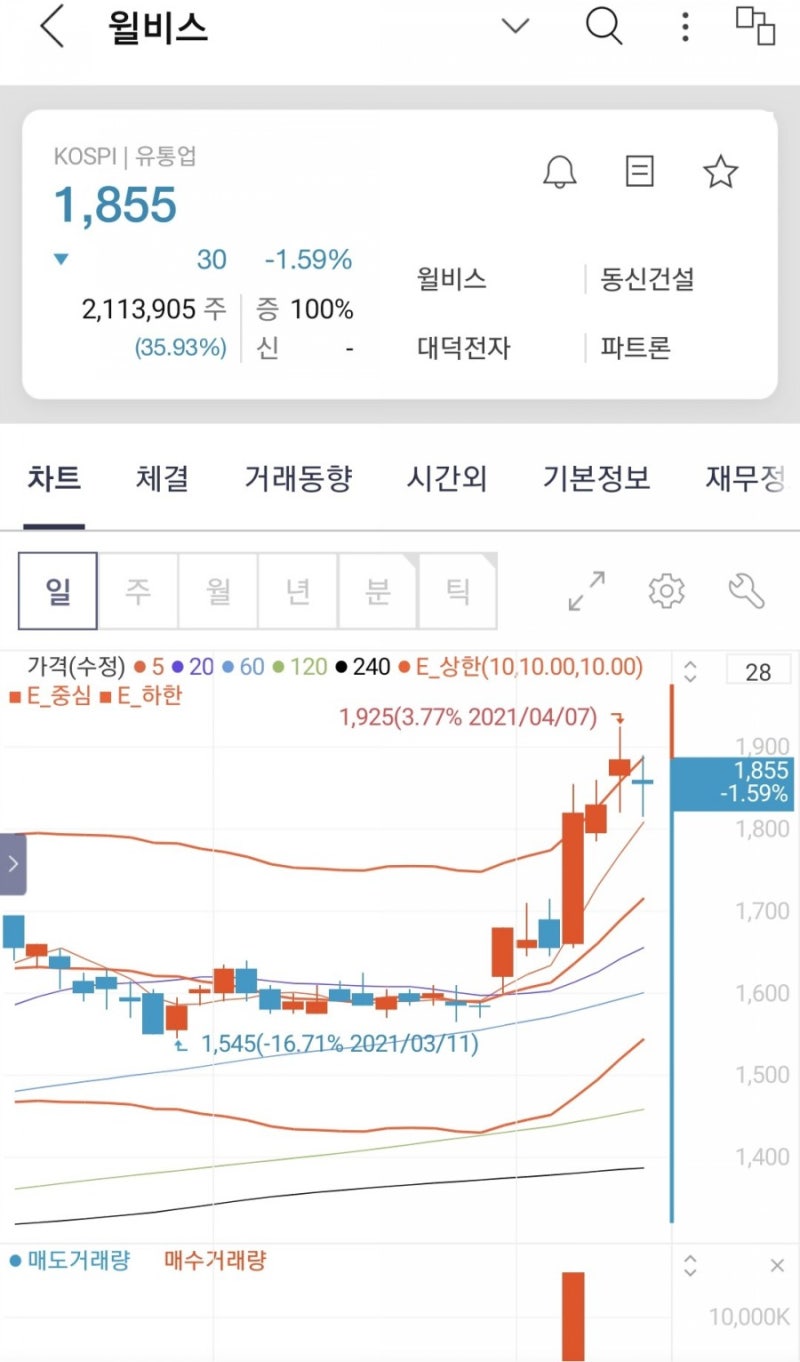
Task: Set a price alert via the bell icon
Action: click(559, 171)
